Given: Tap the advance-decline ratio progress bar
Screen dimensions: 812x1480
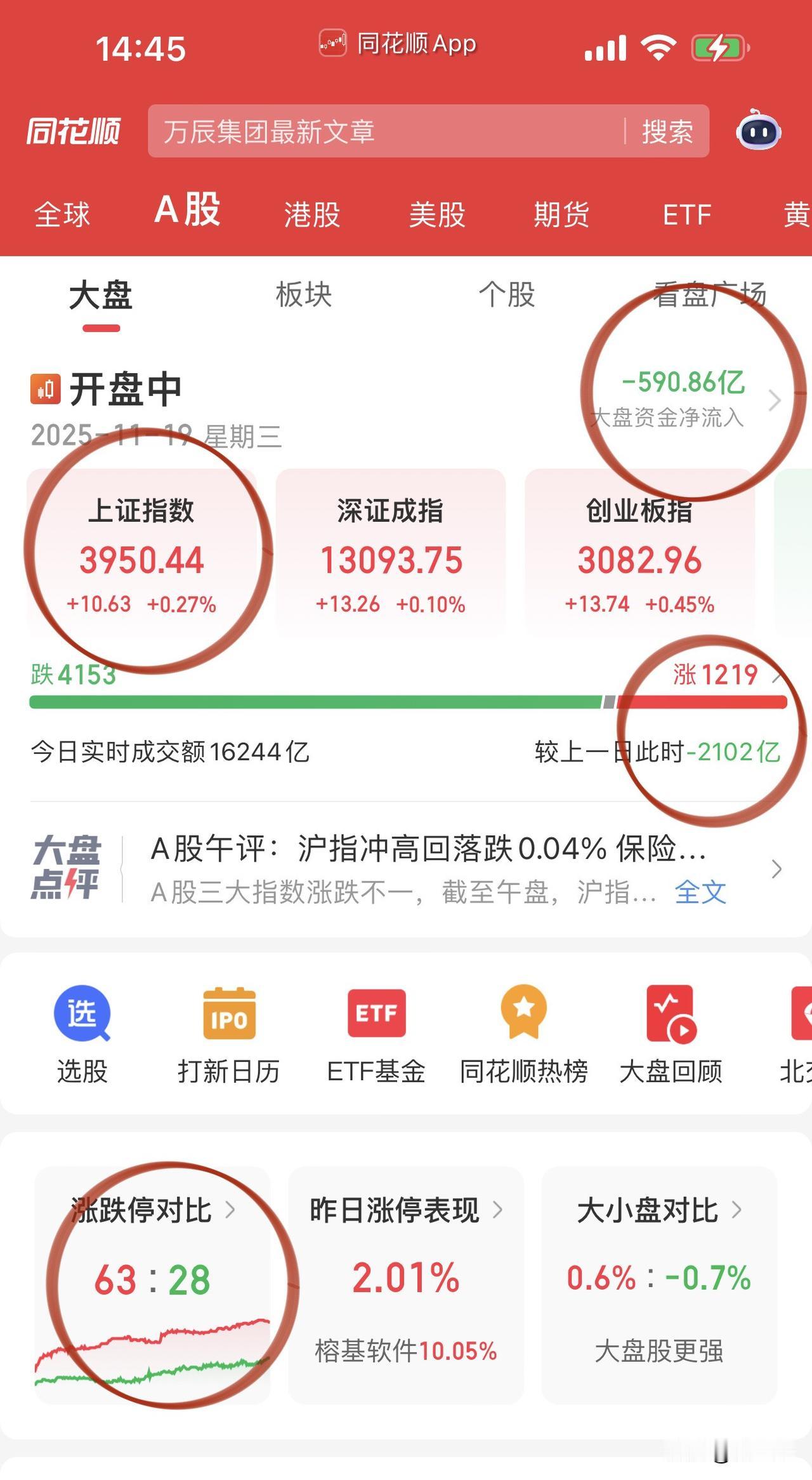Looking at the screenshot, I should [406, 702].
